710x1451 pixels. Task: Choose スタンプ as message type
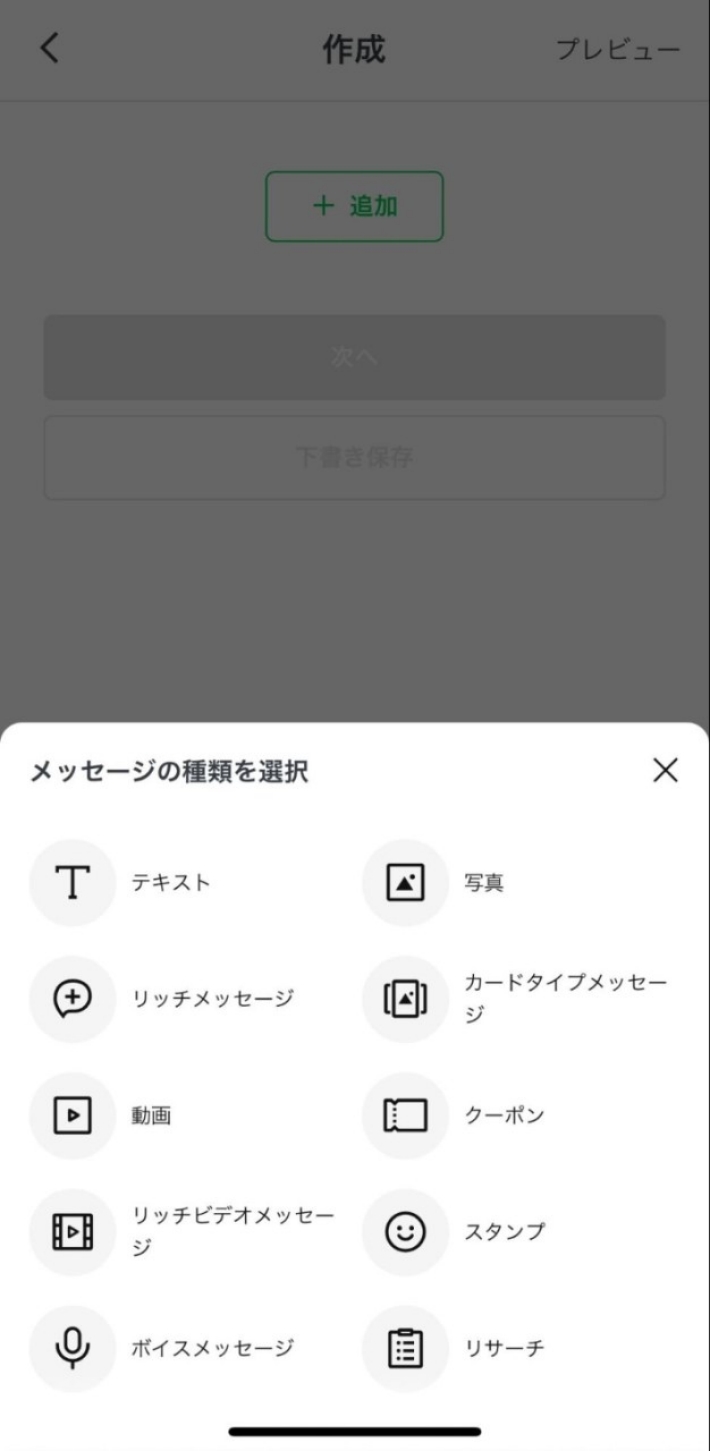pyautogui.click(x=405, y=1232)
